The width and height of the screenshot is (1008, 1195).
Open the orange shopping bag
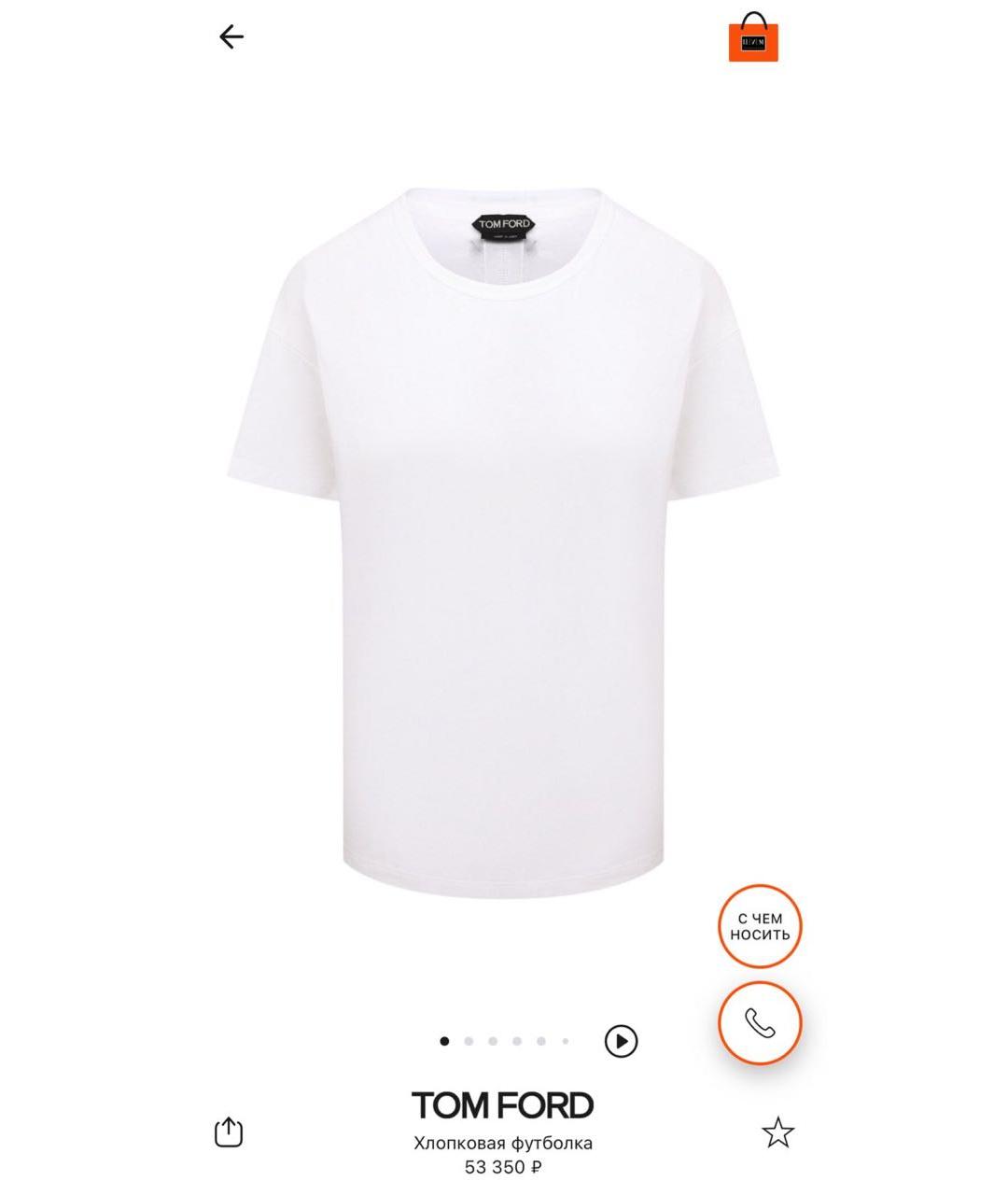point(753,38)
